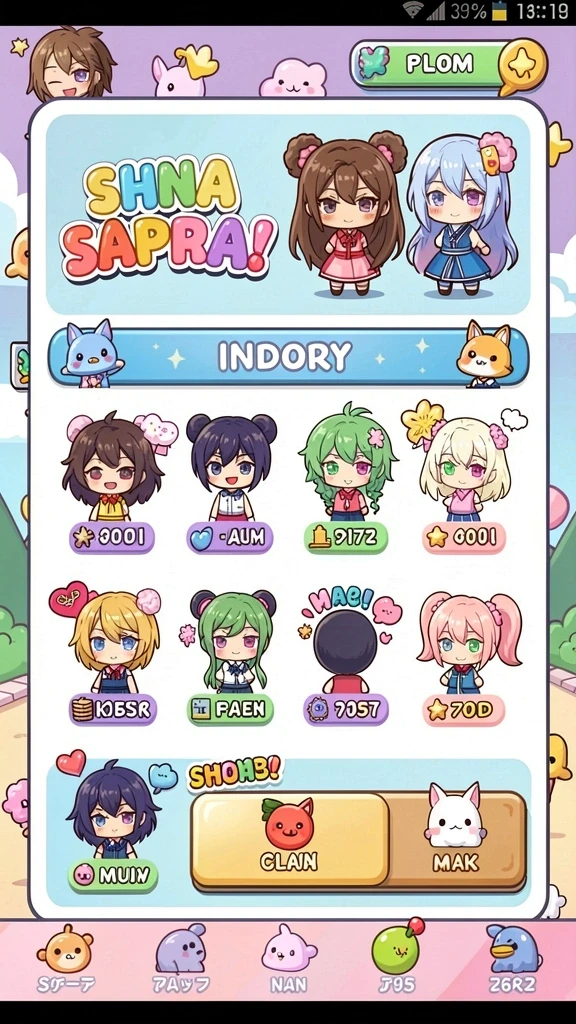This screenshot has width=576, height=1024.
Task: Select the character labeled AUM
Action: 230,483
